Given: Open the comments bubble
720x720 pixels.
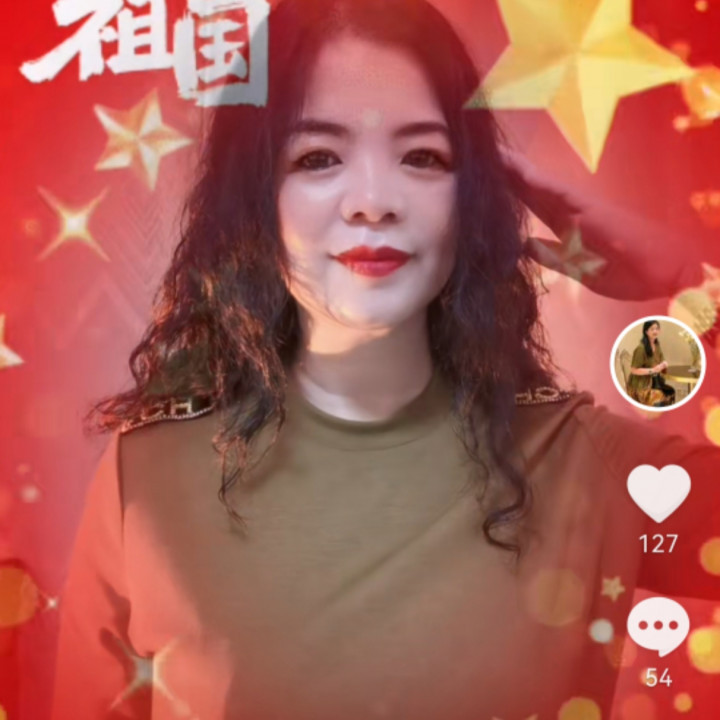Looking at the screenshot, I should point(658,627).
